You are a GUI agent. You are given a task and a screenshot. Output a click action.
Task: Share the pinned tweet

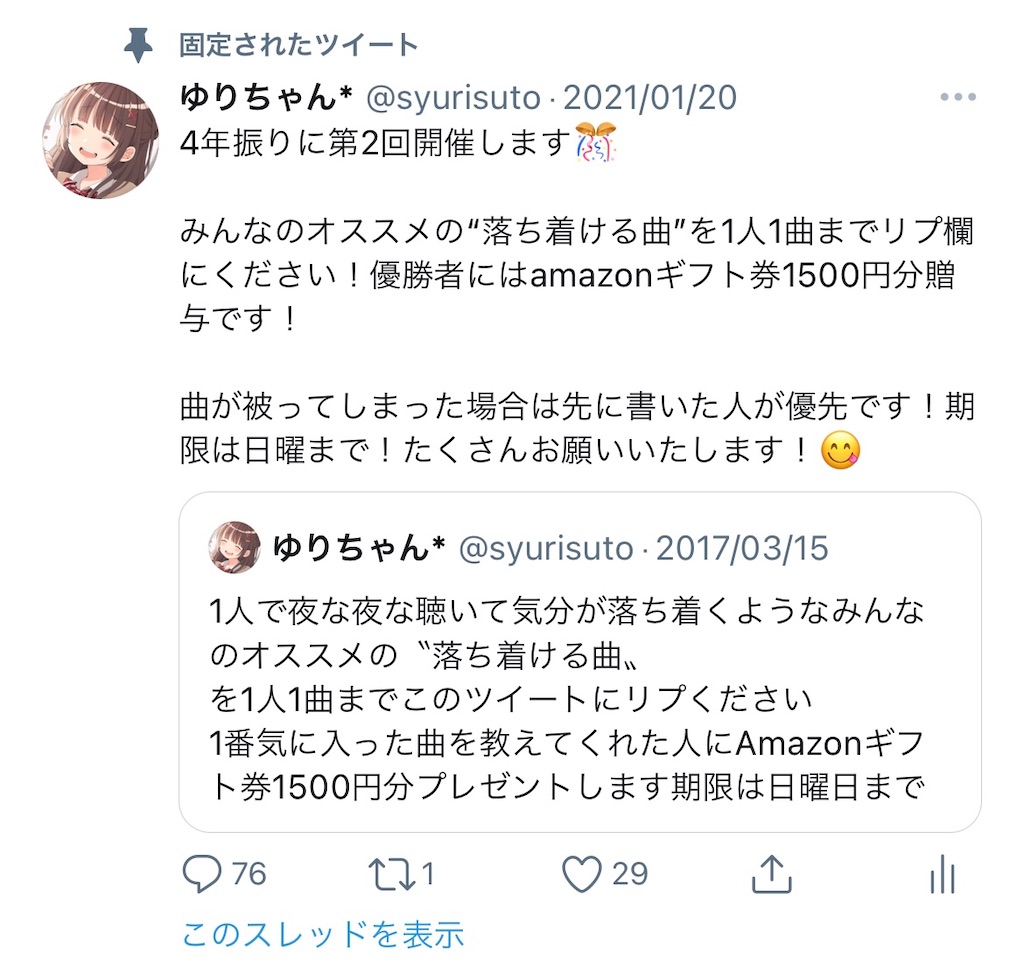tap(771, 875)
